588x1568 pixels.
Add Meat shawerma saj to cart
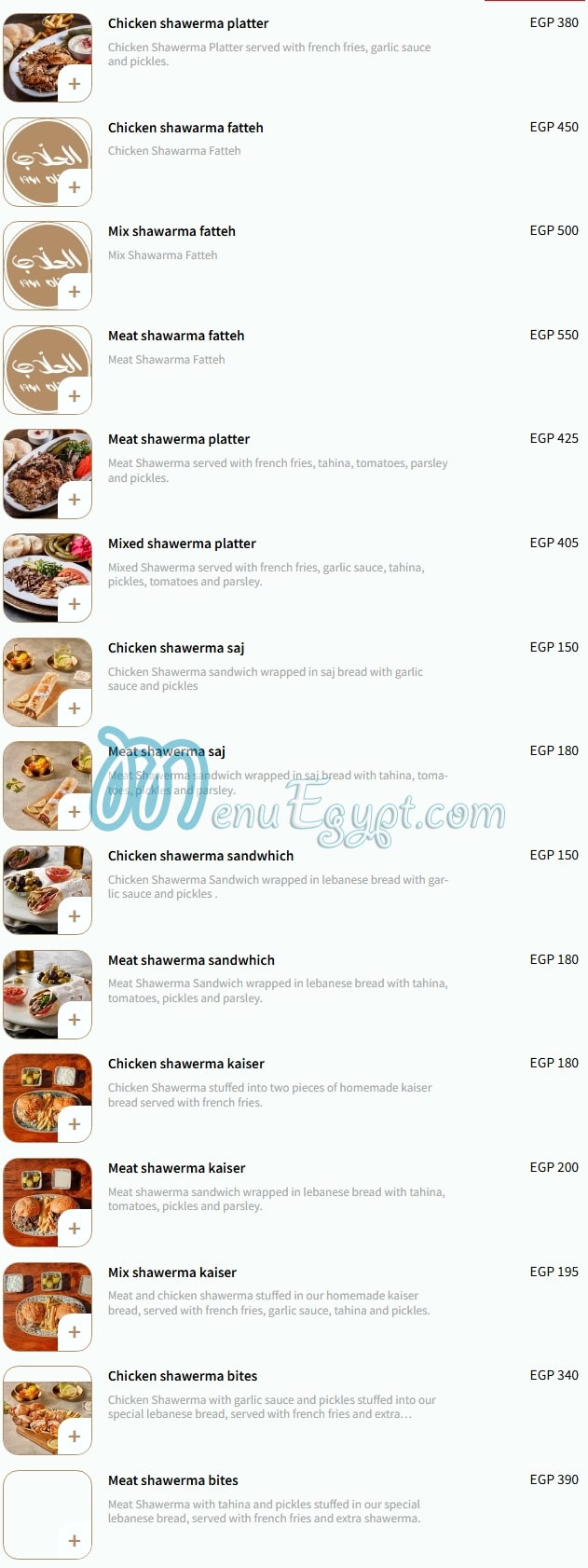[75, 812]
